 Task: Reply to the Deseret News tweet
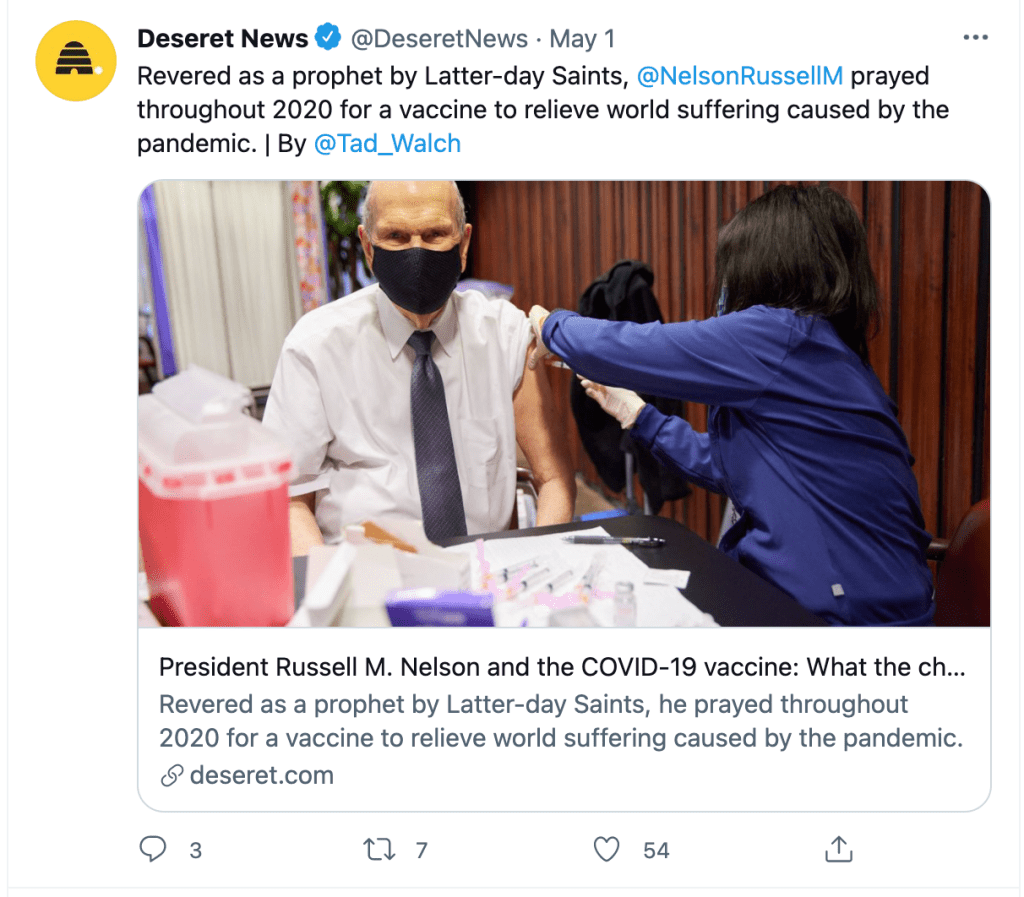coord(153,850)
